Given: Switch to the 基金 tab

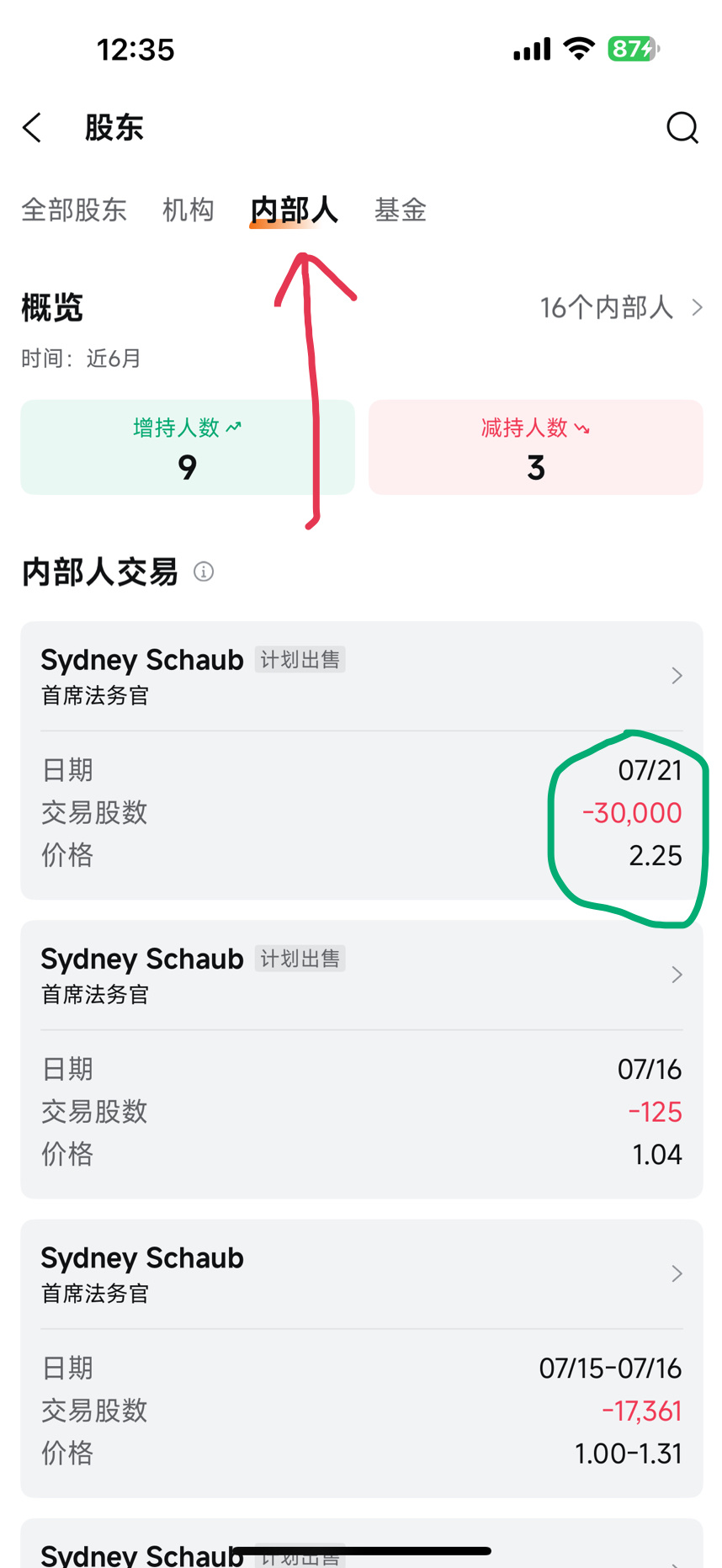Looking at the screenshot, I should (401, 210).
